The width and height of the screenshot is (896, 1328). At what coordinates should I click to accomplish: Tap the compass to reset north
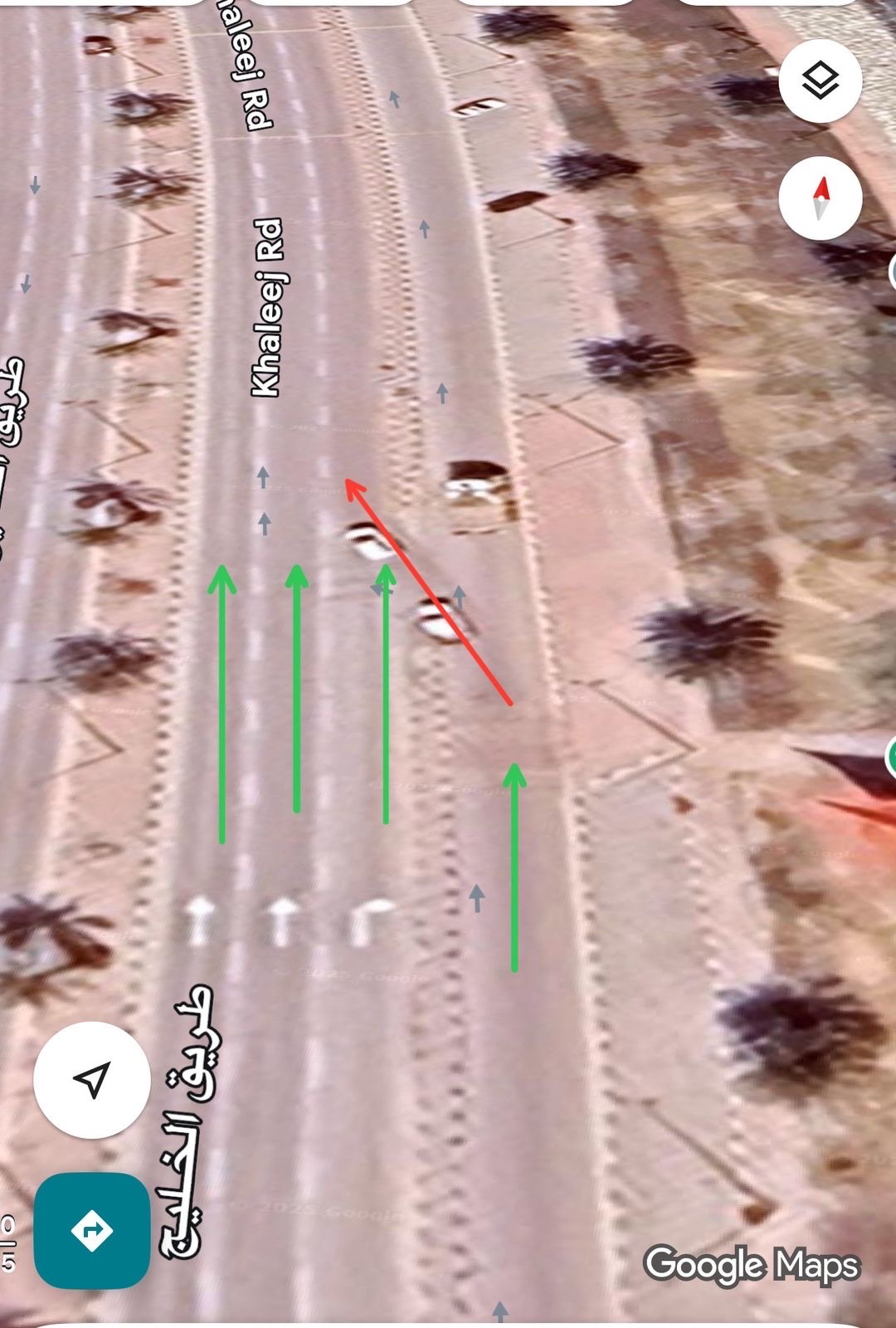click(820, 198)
